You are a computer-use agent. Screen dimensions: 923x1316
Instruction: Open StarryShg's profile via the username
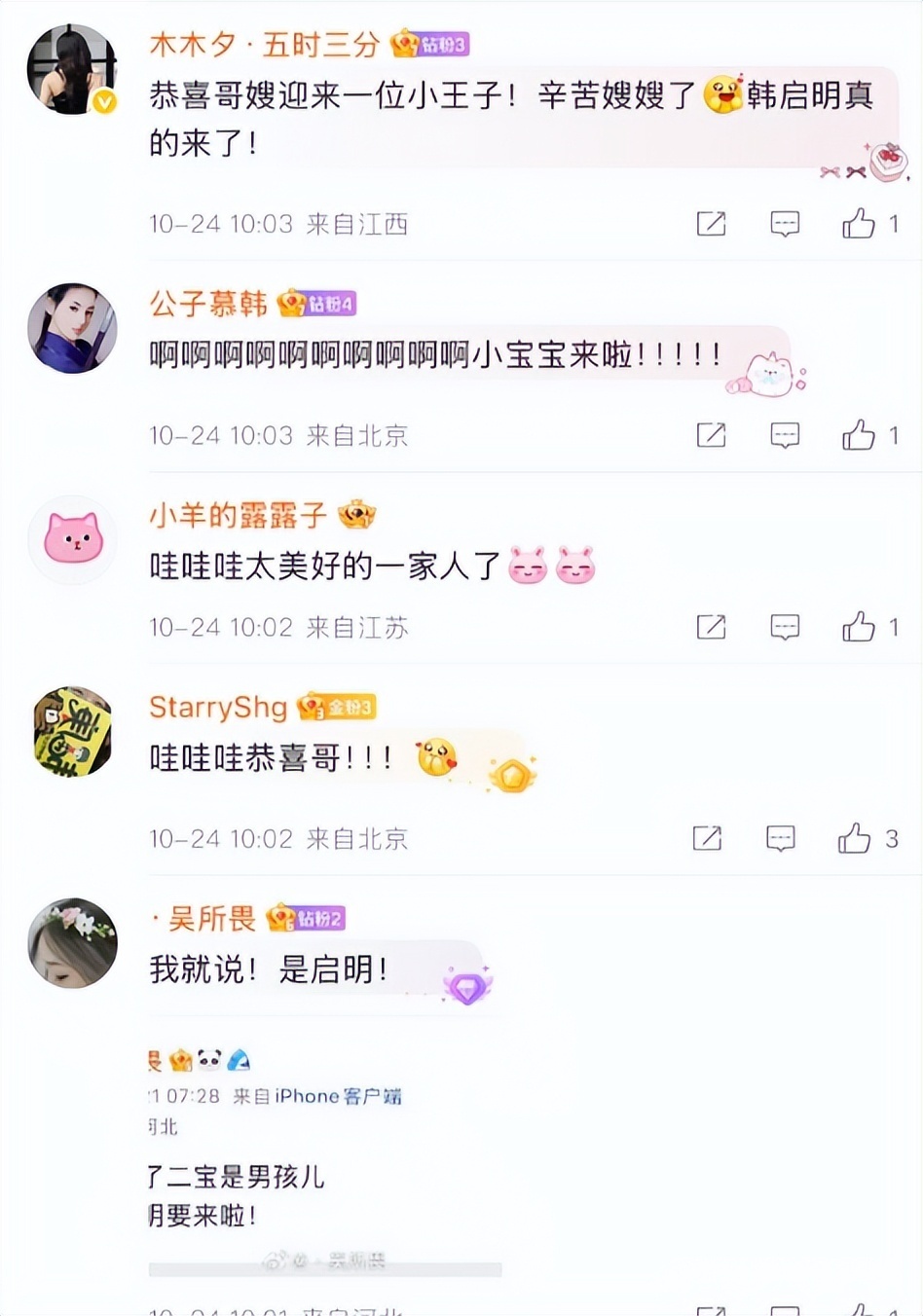[216, 708]
